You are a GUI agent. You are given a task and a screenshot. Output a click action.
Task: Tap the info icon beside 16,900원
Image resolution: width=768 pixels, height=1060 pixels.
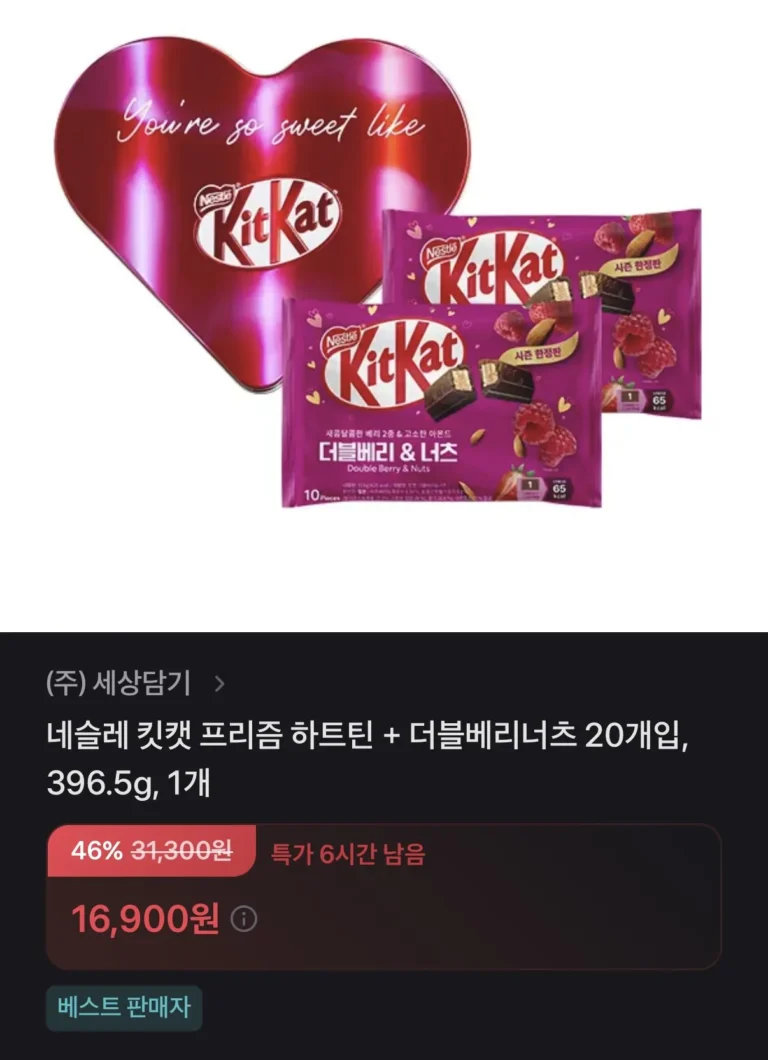point(243,919)
